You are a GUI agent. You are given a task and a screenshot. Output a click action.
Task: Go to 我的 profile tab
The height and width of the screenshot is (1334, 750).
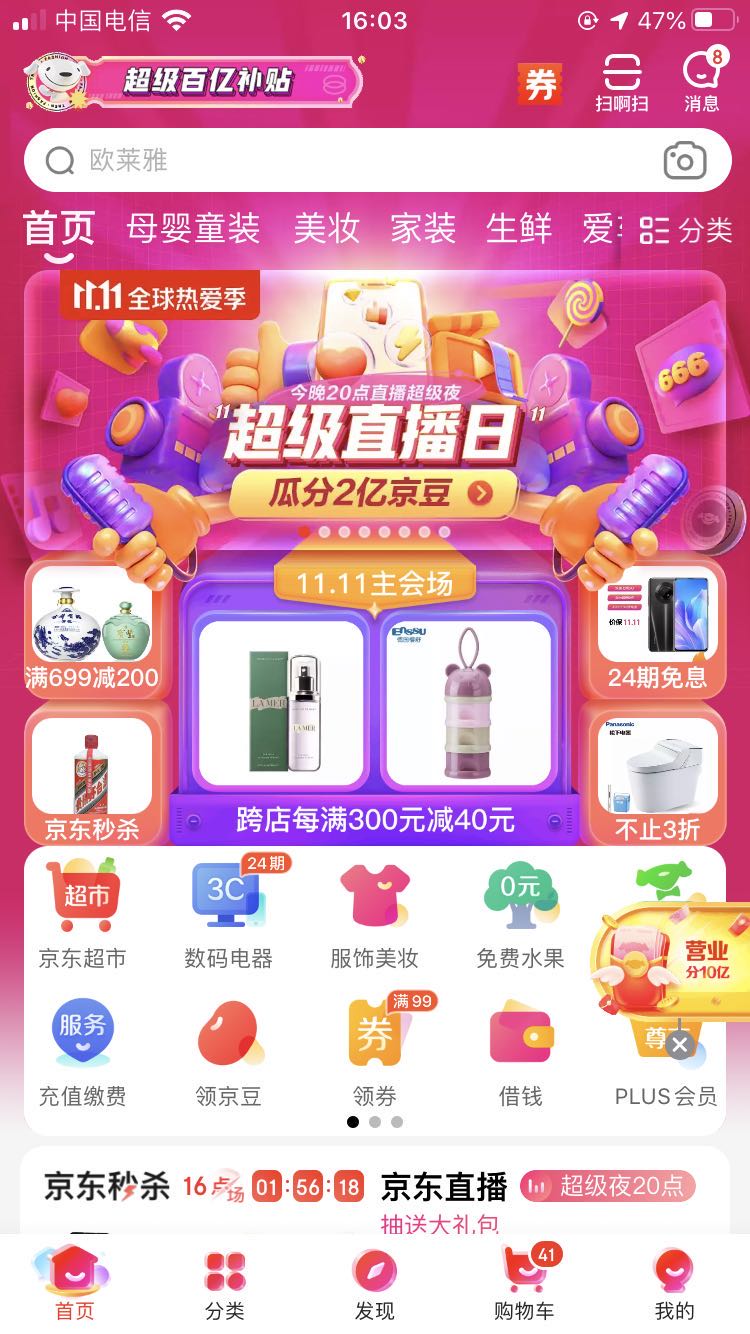[674, 1283]
